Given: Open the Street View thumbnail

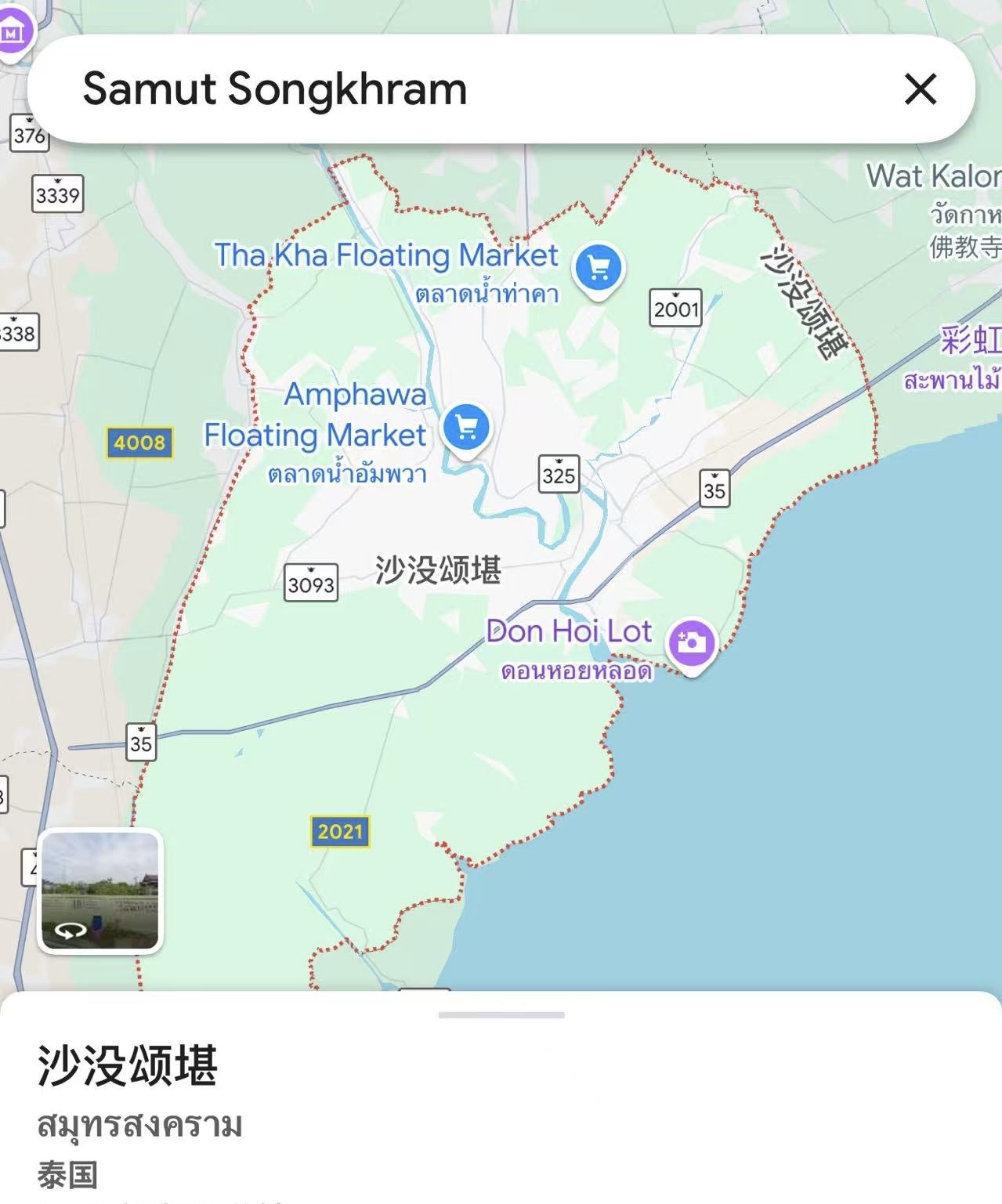Looking at the screenshot, I should (100, 891).
